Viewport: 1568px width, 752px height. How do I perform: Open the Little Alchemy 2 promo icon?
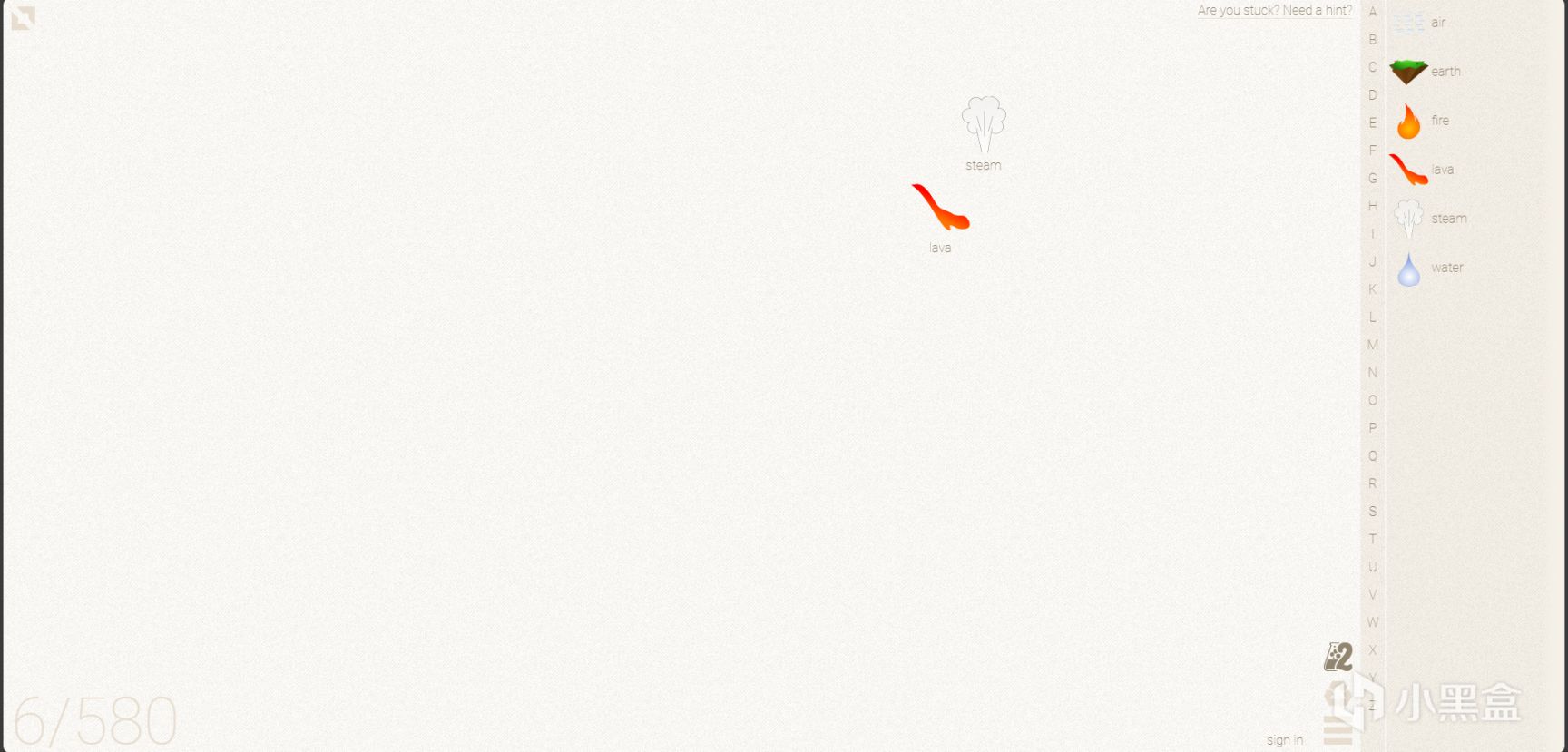pyautogui.click(x=1338, y=657)
